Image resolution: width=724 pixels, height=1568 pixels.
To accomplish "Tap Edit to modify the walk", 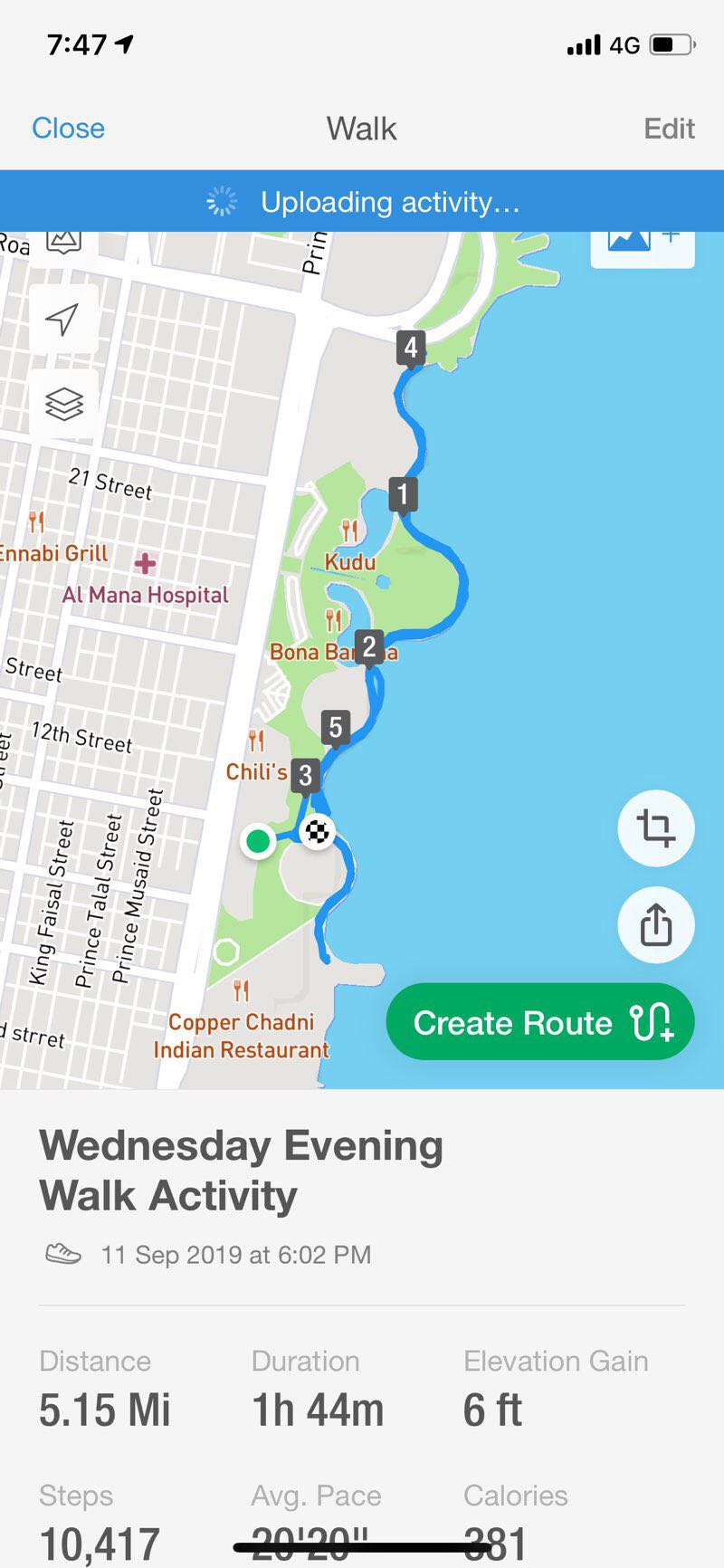I will (x=669, y=129).
